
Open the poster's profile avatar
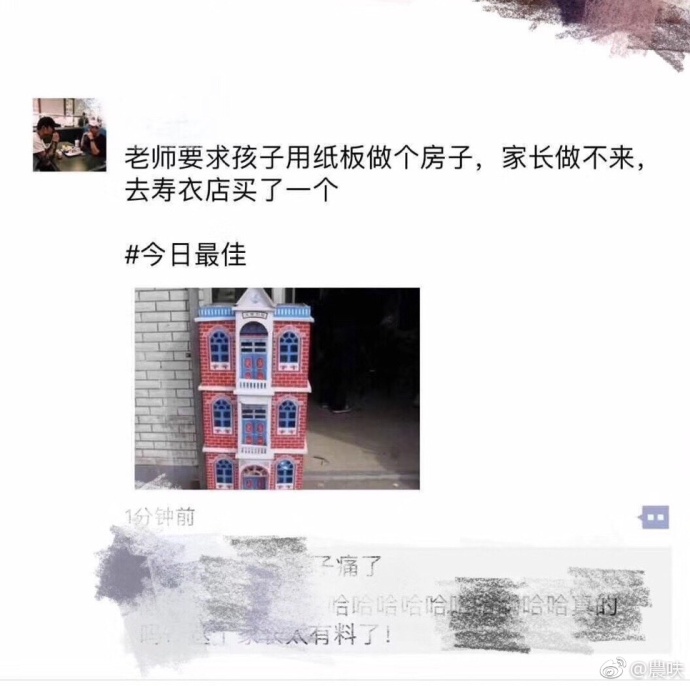click(69, 134)
